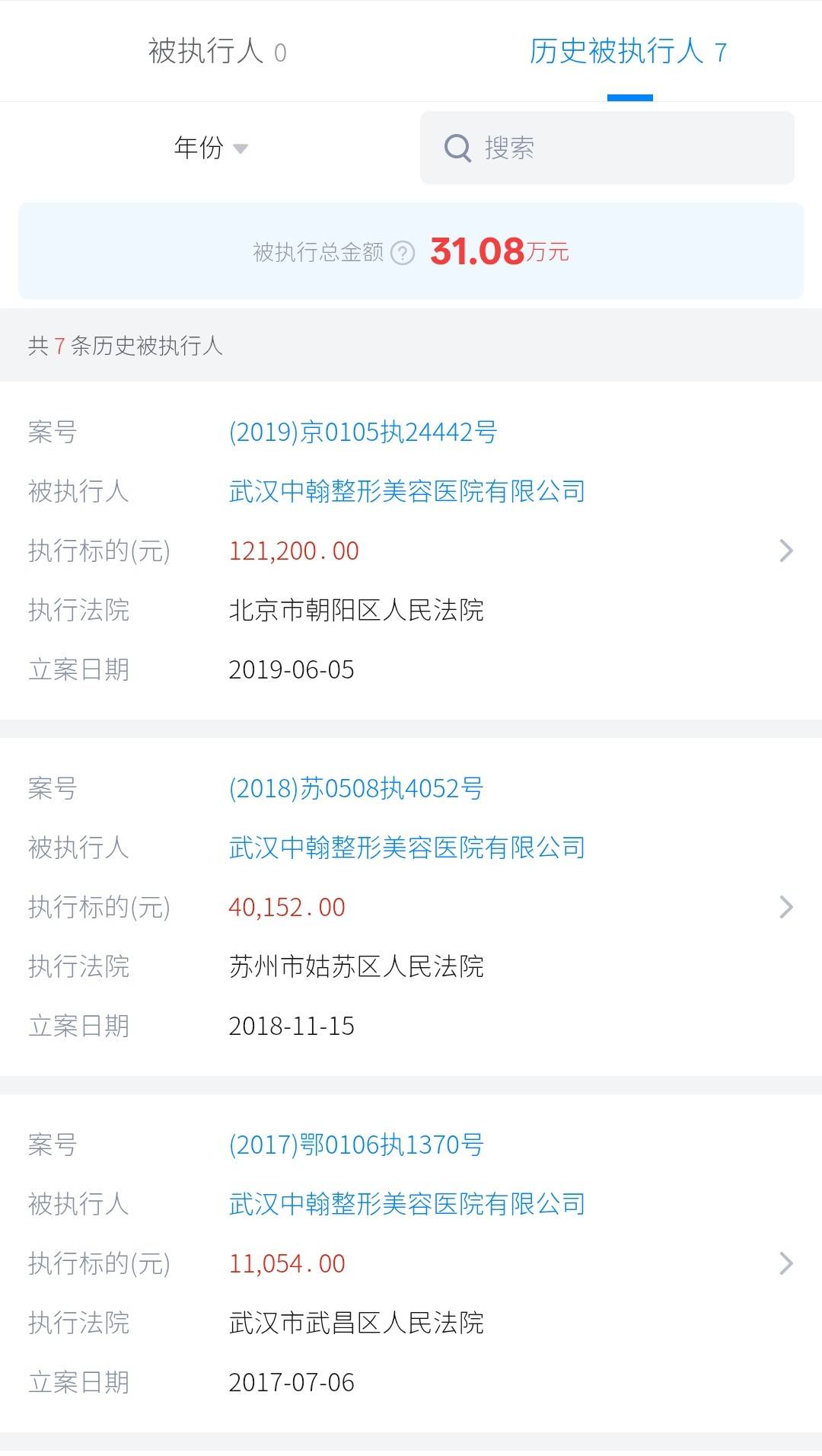Open company link in the 2017-07-06 record

407,1205
